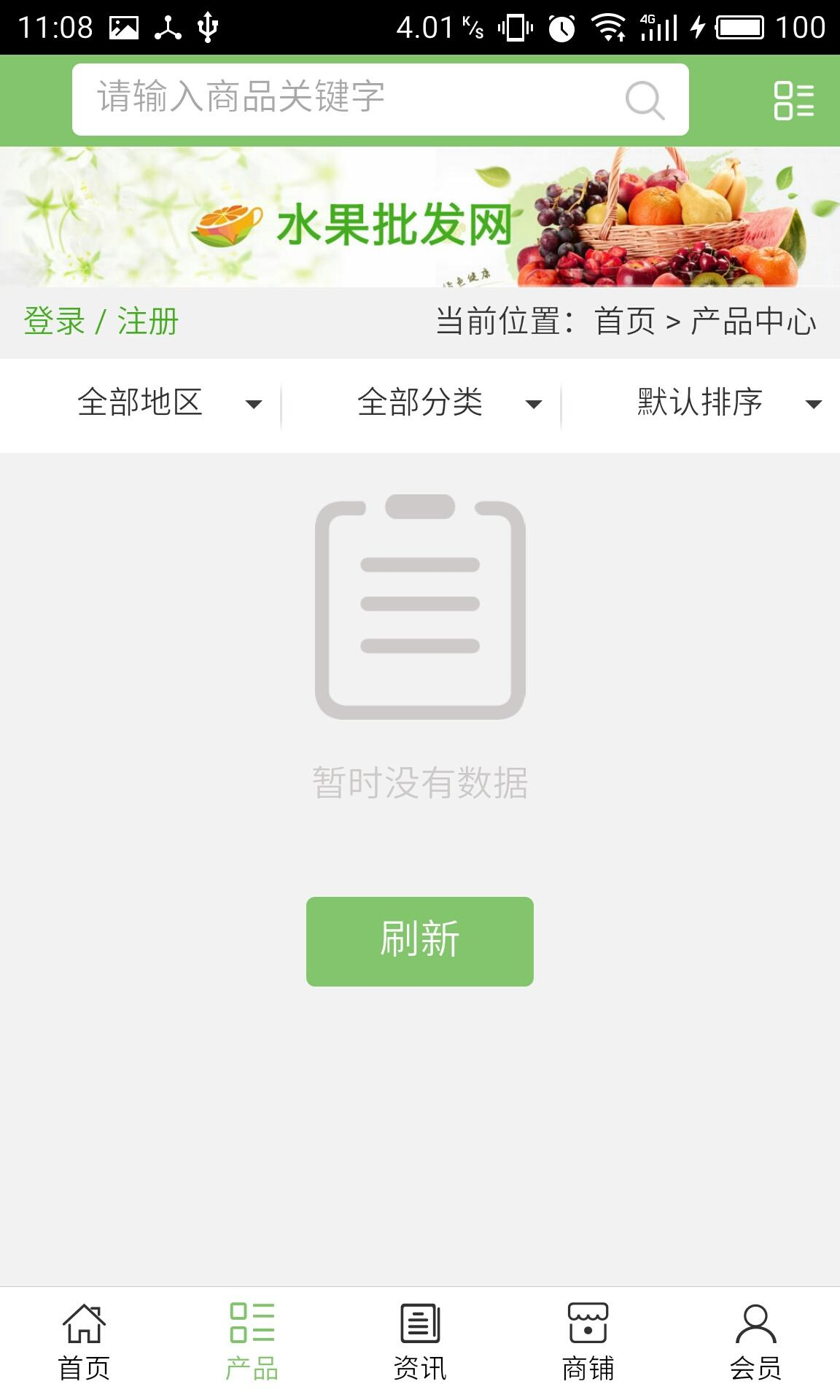
Task: Open the 会员 tab
Action: [x=755, y=1342]
